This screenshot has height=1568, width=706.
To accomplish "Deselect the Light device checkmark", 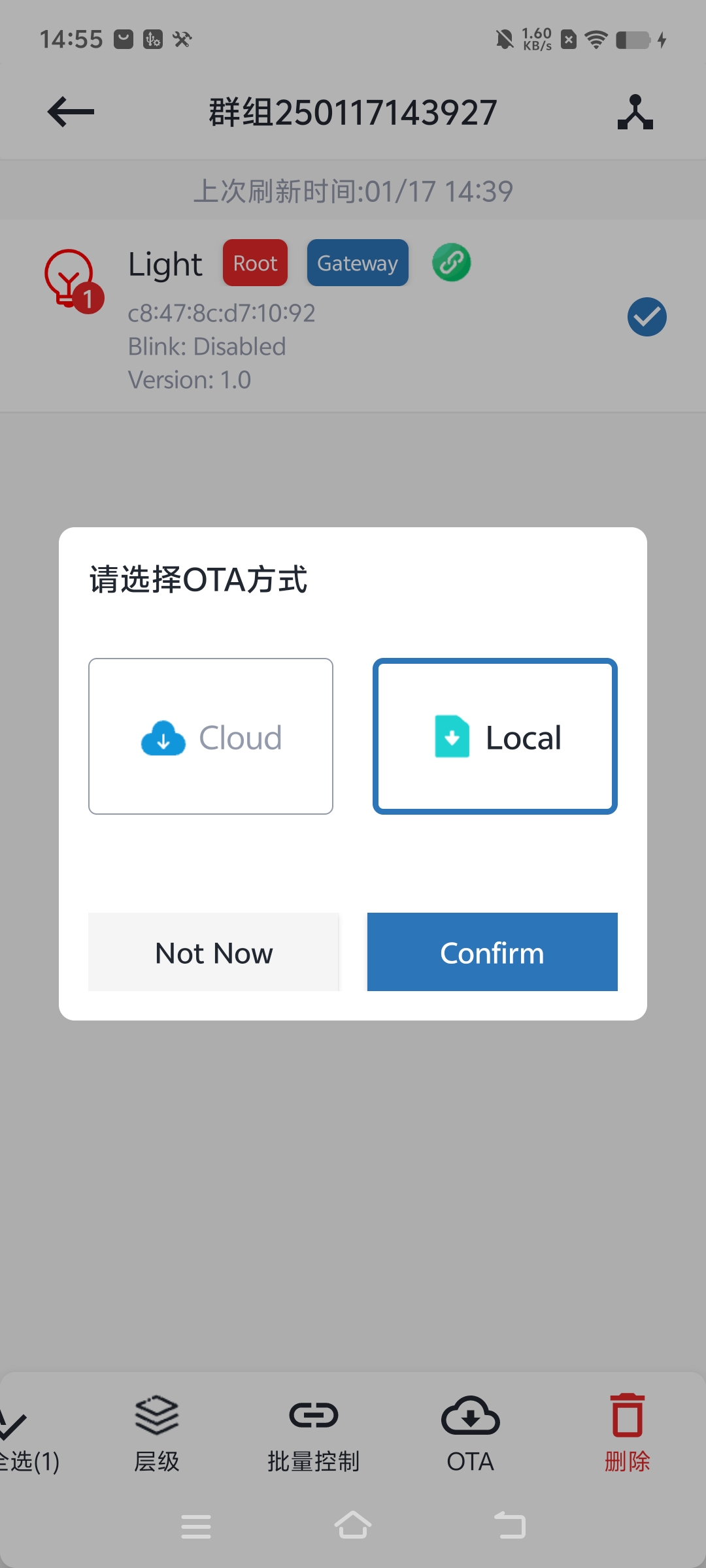I will click(646, 317).
